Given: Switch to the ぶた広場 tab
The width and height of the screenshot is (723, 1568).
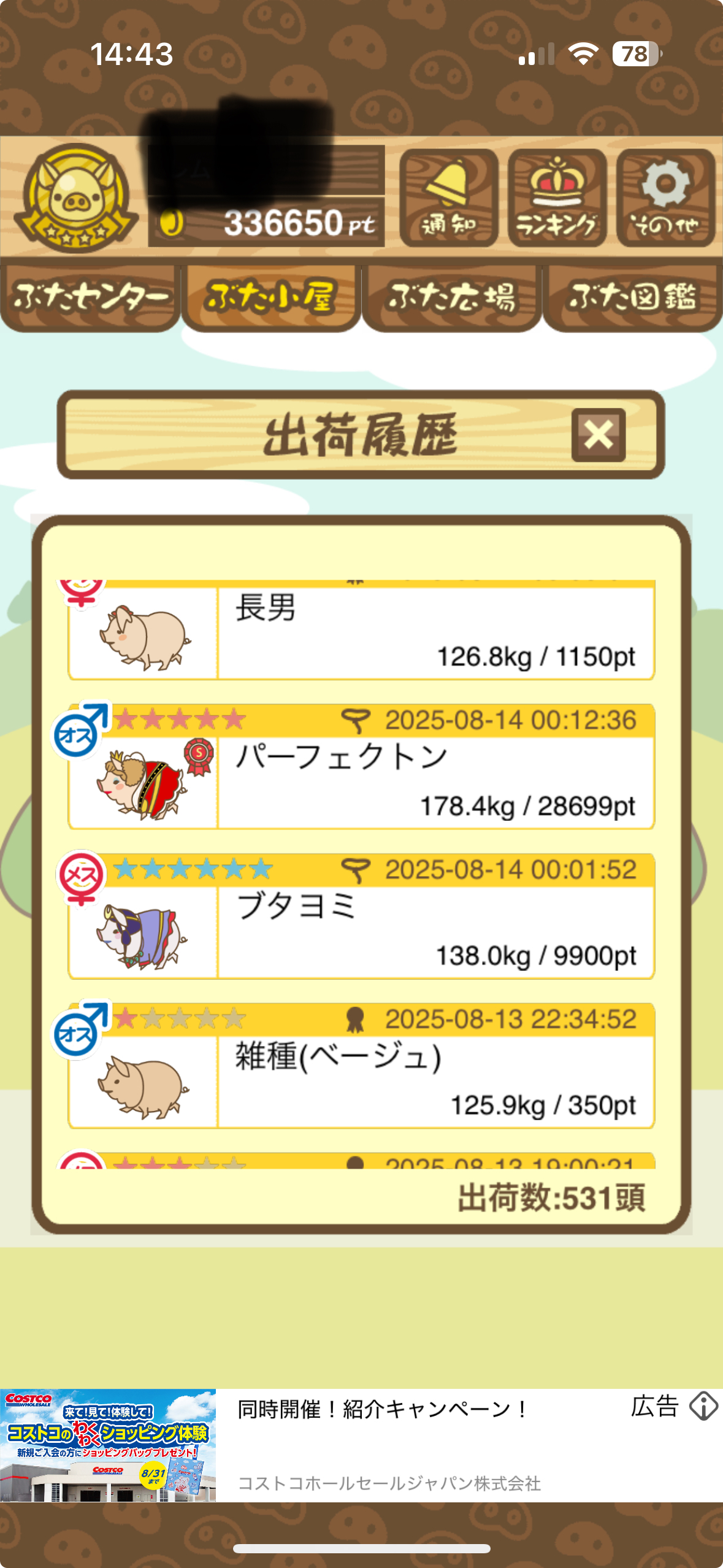Looking at the screenshot, I should click(451, 298).
